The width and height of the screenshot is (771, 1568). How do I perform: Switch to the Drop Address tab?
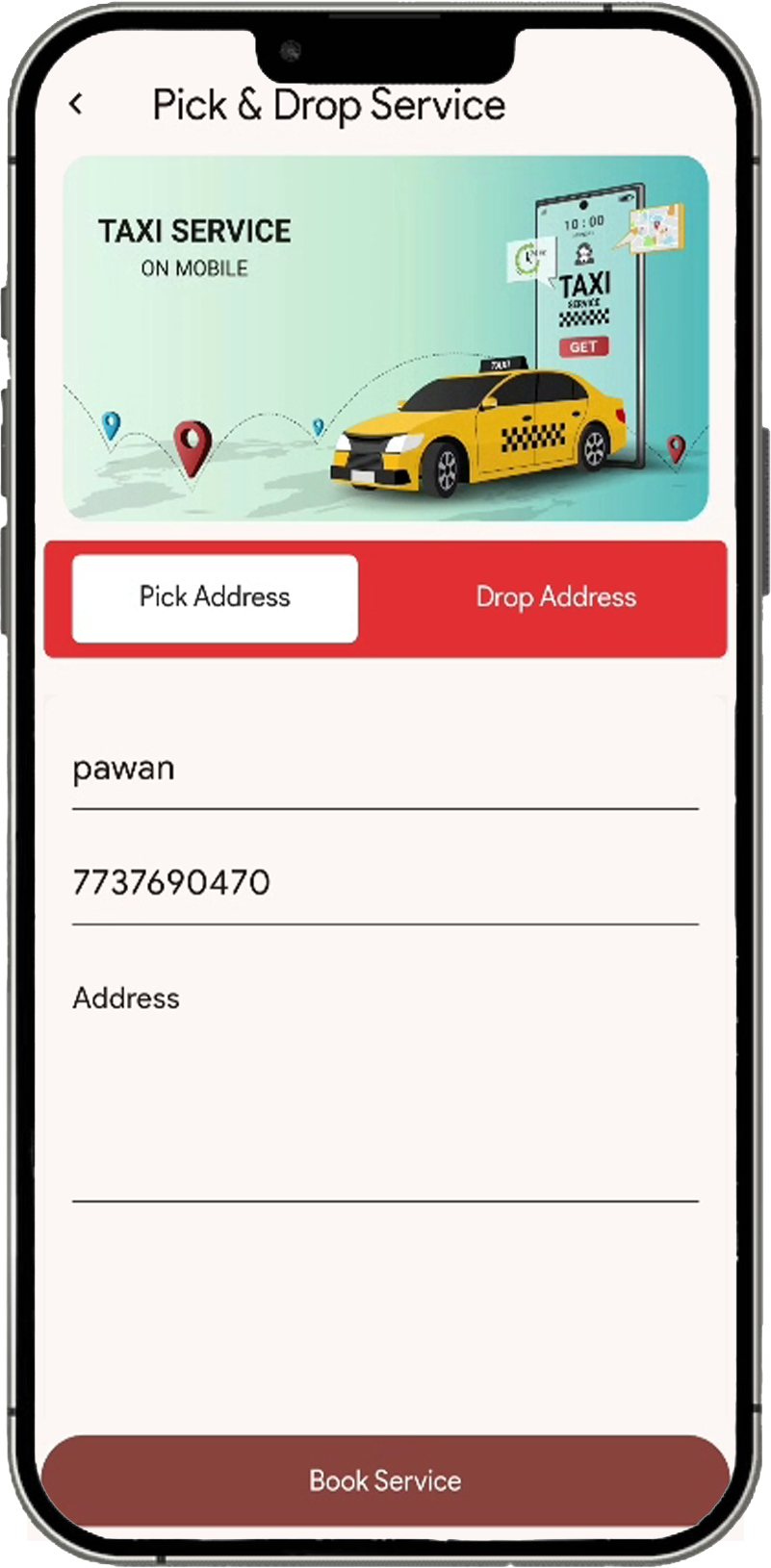pyautogui.click(x=555, y=597)
